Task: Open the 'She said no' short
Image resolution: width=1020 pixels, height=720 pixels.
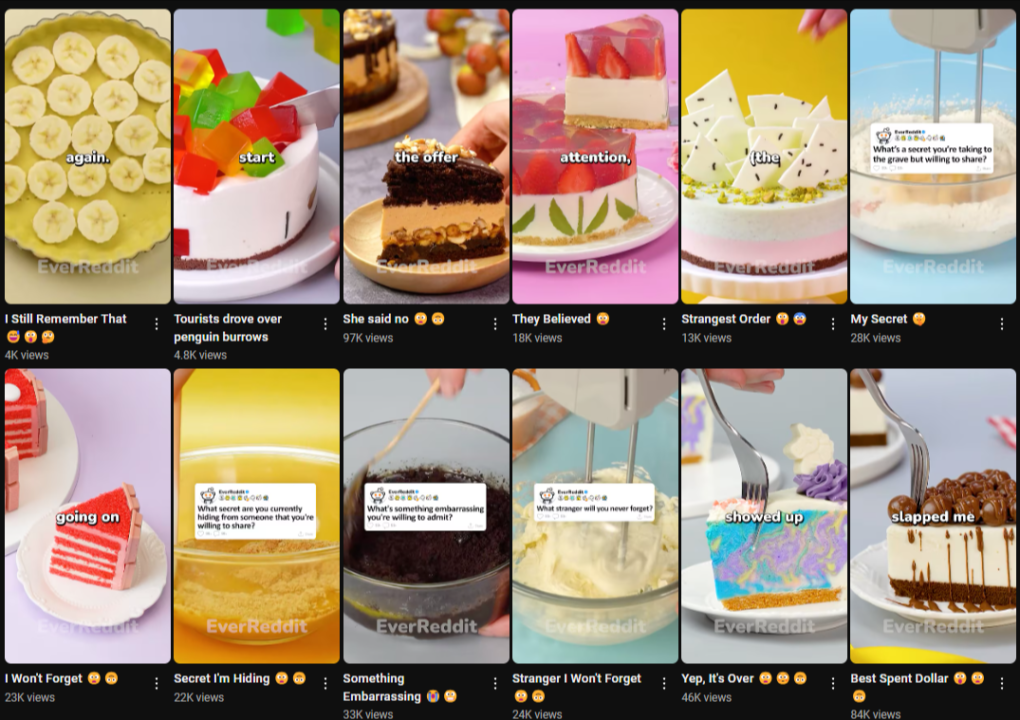Action: tap(426, 156)
